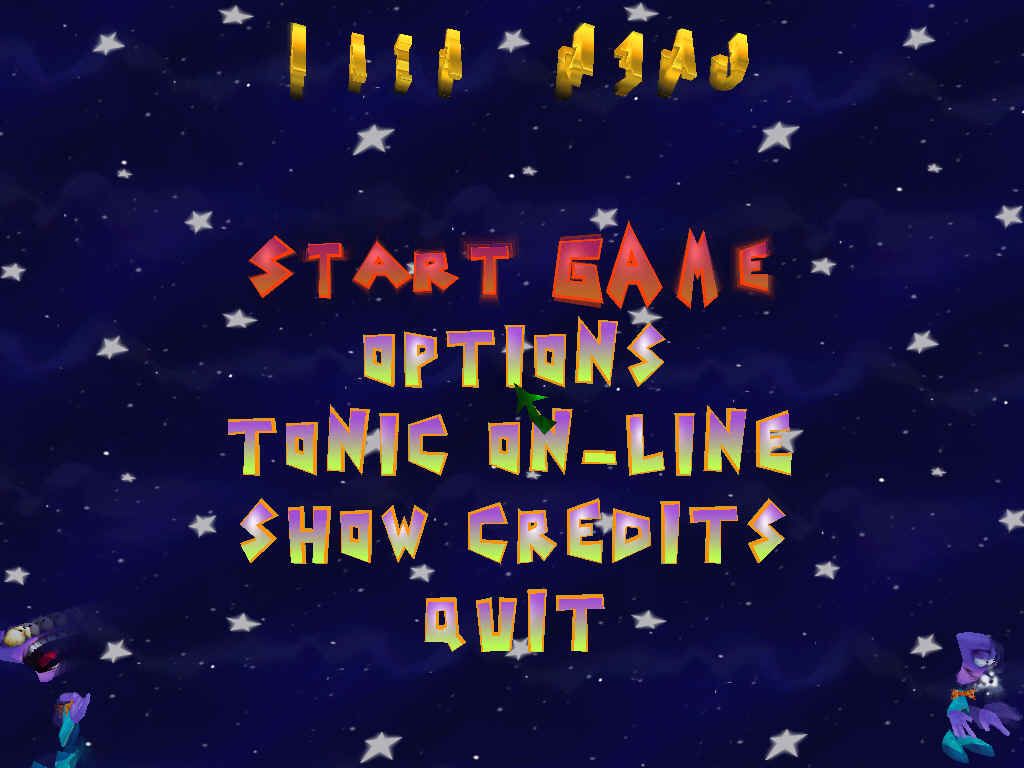
Task: Open the Options menu
Action: [x=512, y=354]
